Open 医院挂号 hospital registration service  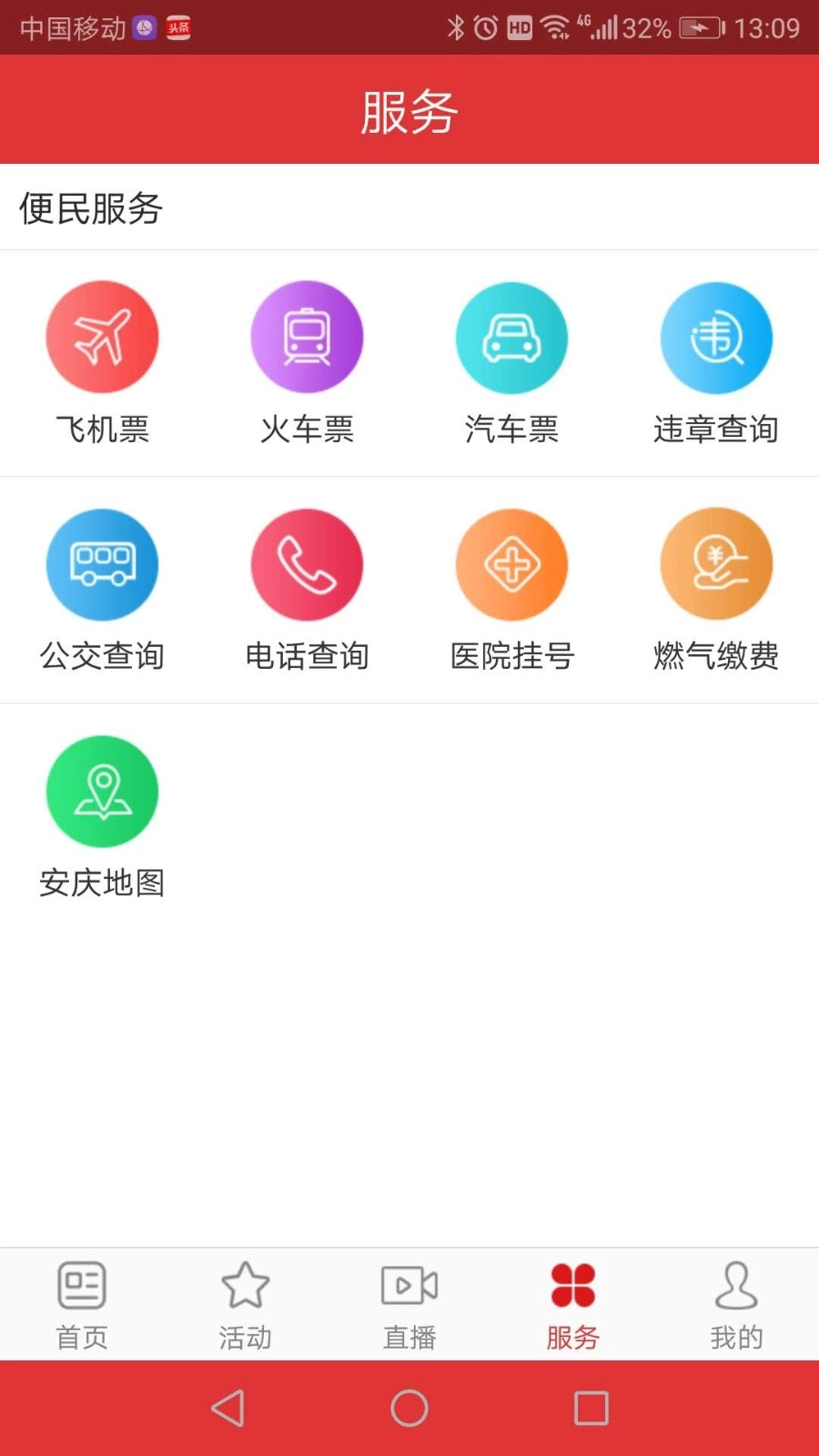pos(511,564)
